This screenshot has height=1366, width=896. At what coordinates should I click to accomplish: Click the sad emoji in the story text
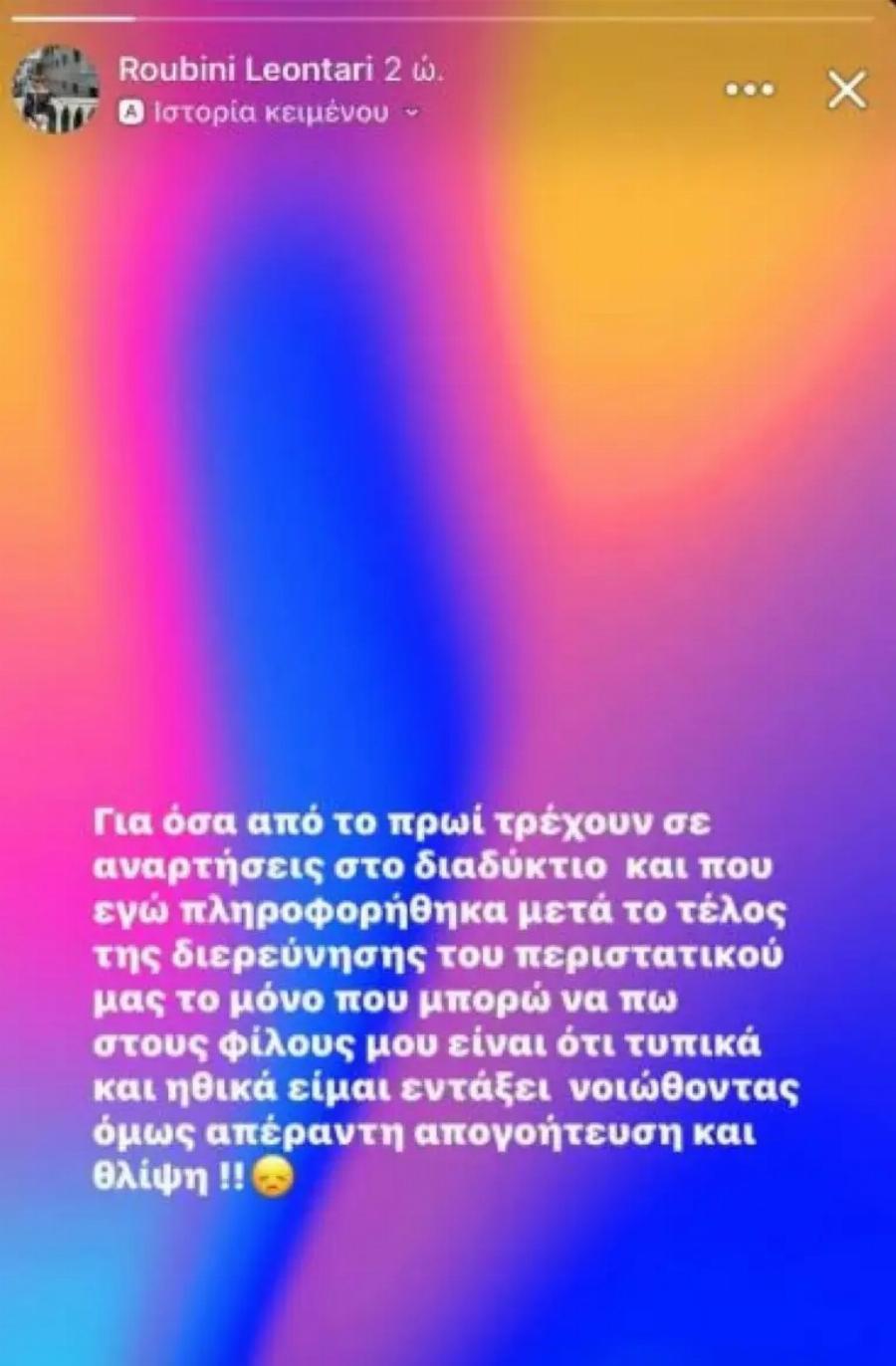click(265, 1175)
